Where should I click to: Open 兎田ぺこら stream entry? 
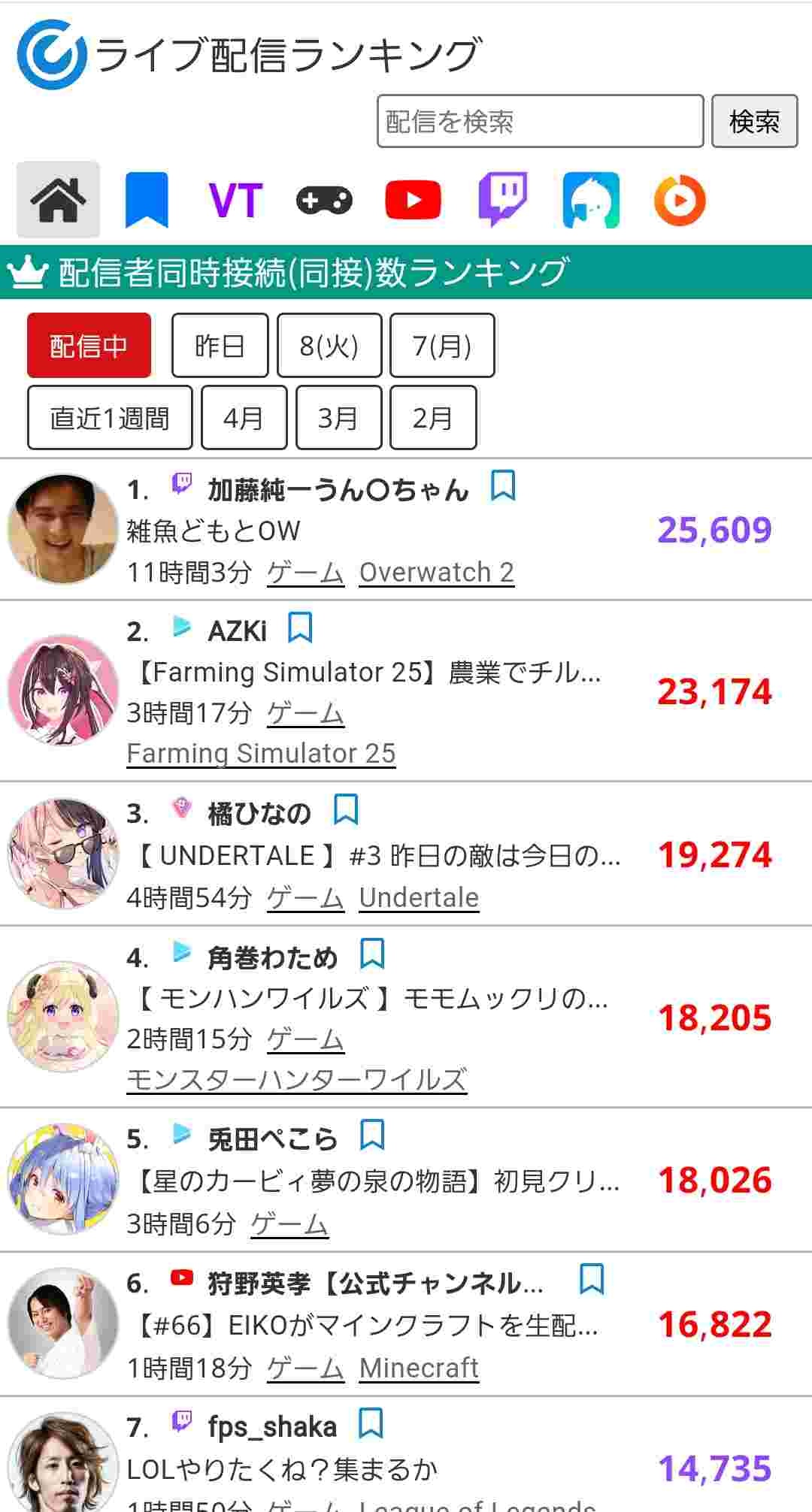click(x=406, y=1179)
